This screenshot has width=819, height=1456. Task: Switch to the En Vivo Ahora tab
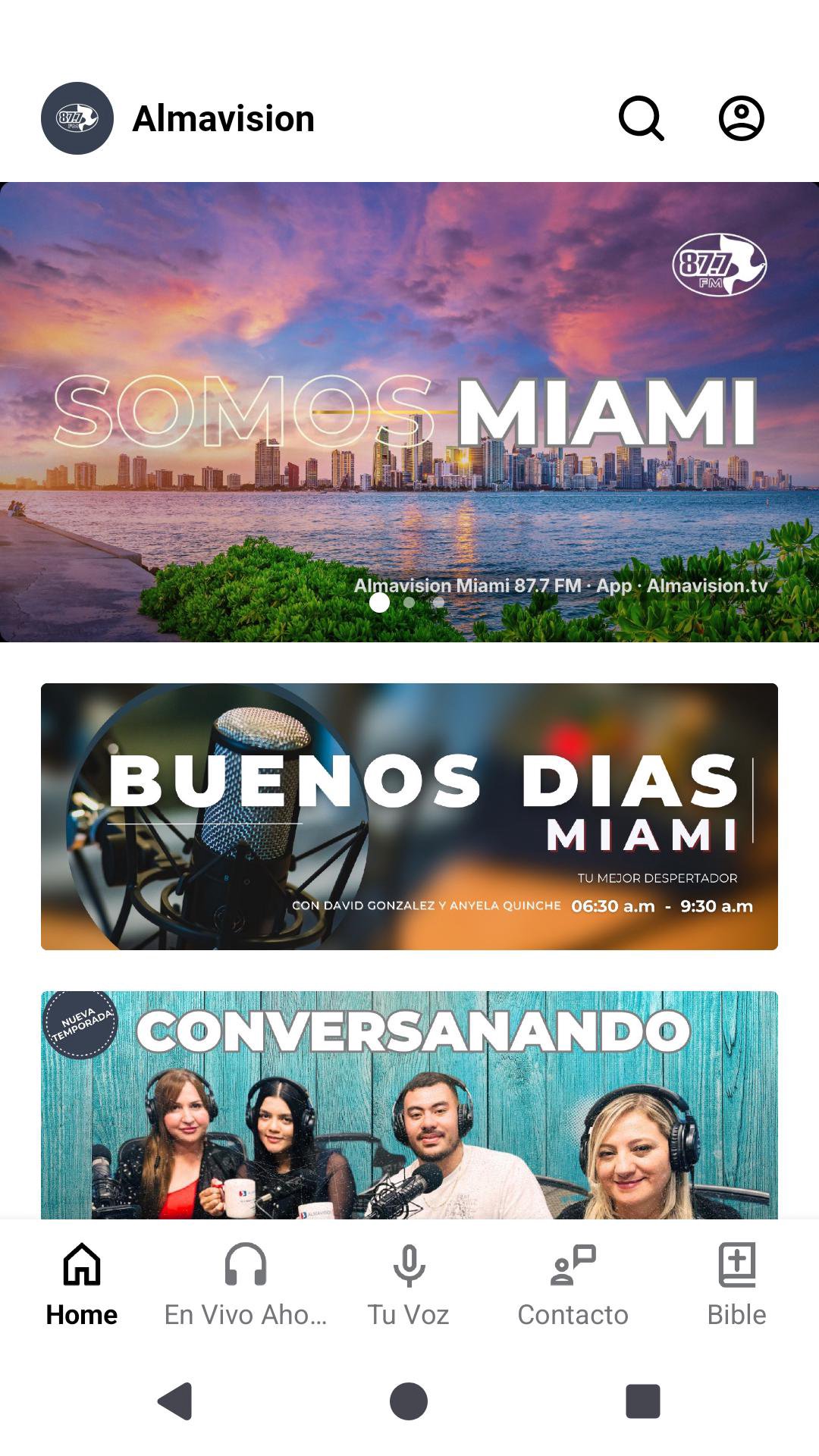246,1285
